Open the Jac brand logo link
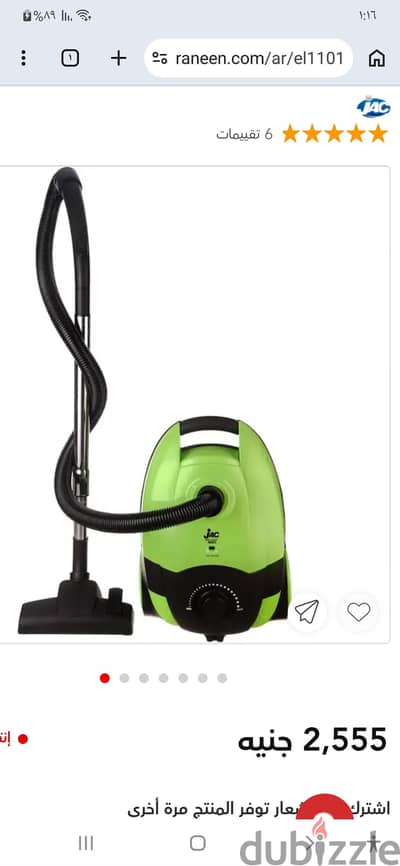This screenshot has height=866, width=400. tap(373, 108)
